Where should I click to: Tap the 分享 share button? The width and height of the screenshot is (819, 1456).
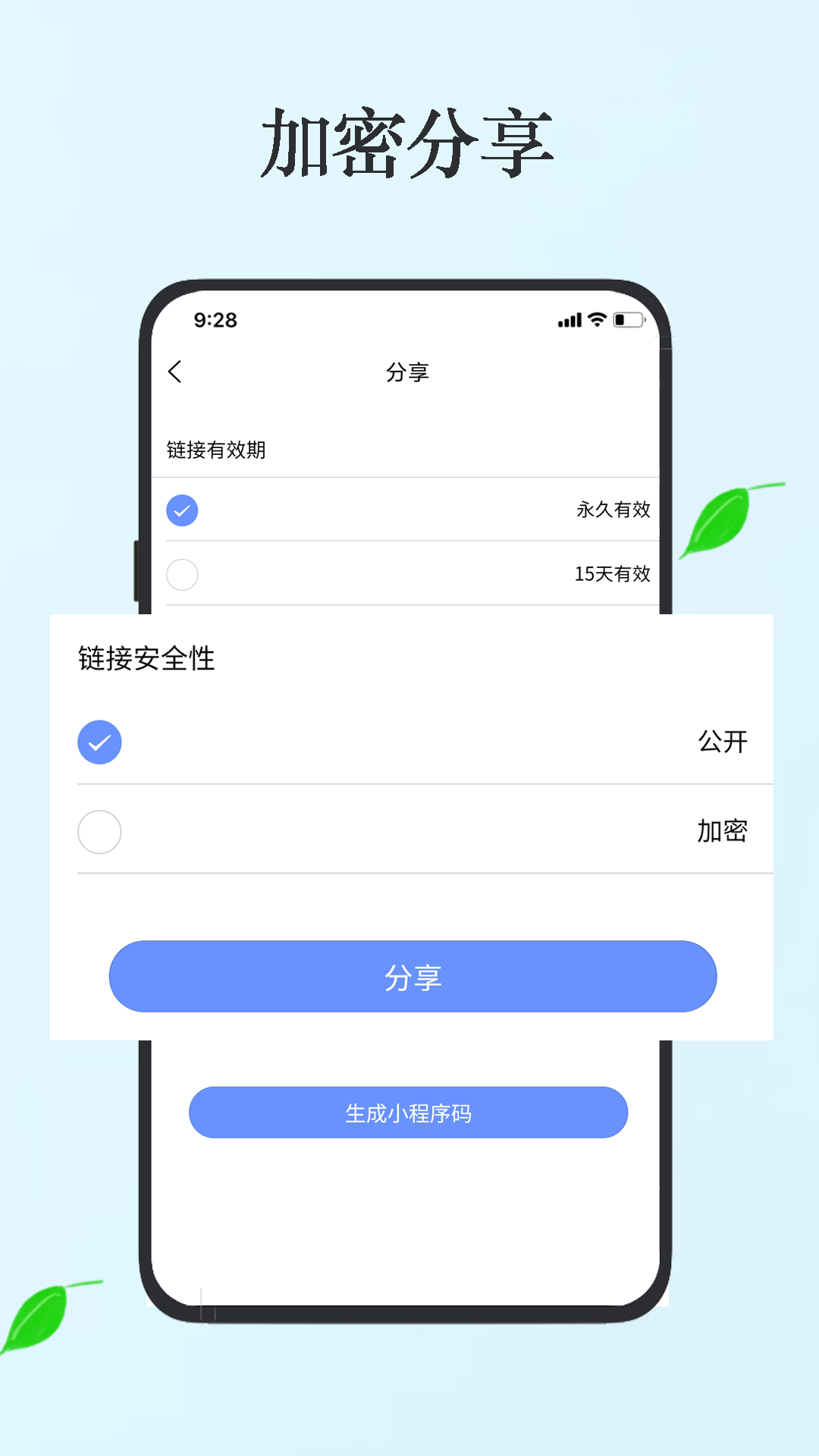coord(409,977)
